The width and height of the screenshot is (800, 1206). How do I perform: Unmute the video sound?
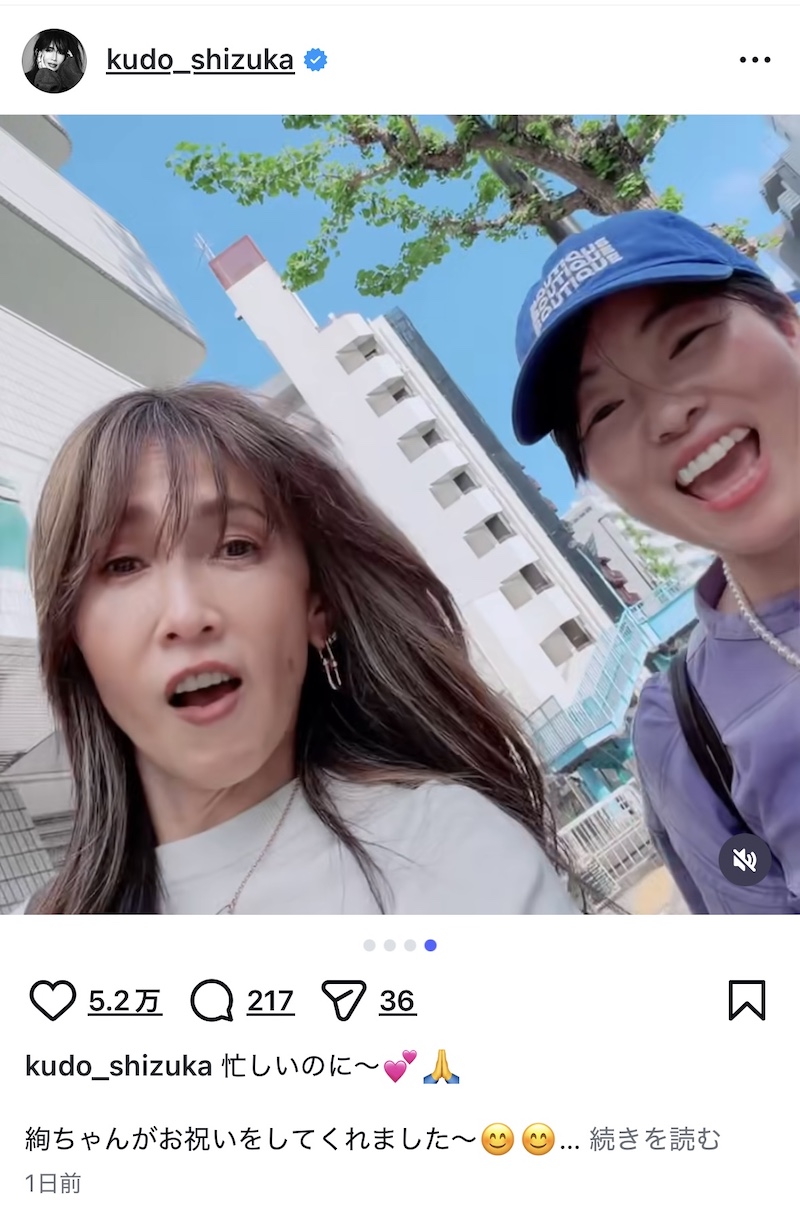pyautogui.click(x=745, y=860)
